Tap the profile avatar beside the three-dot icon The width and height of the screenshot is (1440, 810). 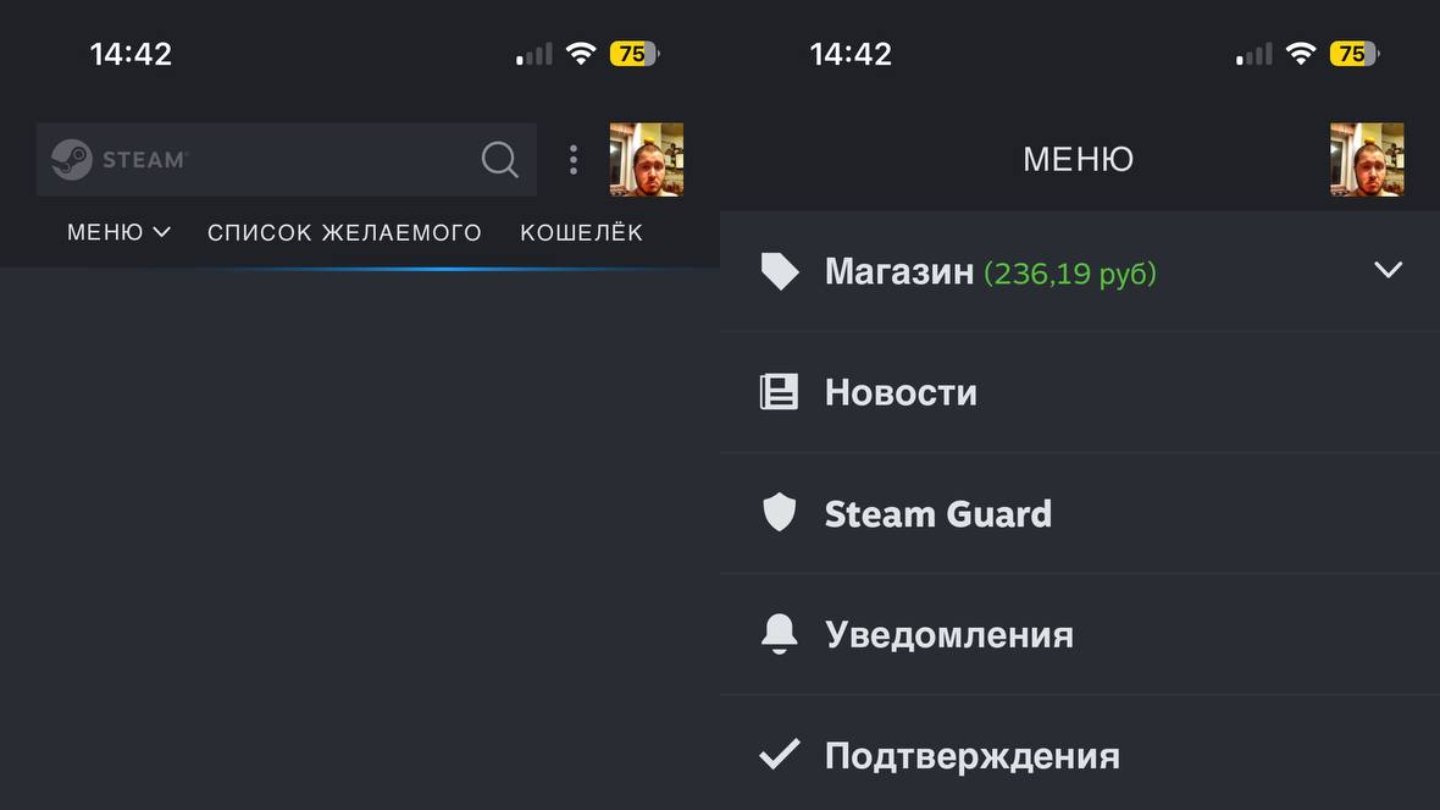pyautogui.click(x=646, y=159)
